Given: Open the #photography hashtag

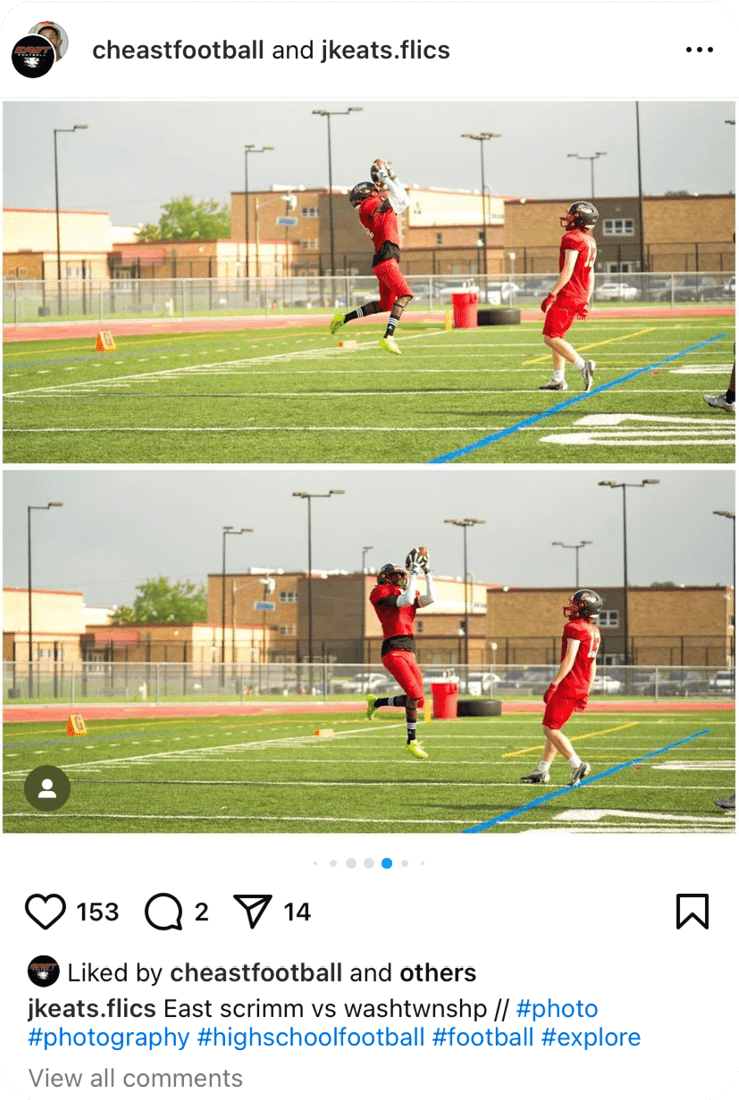Looking at the screenshot, I should (x=108, y=1037).
